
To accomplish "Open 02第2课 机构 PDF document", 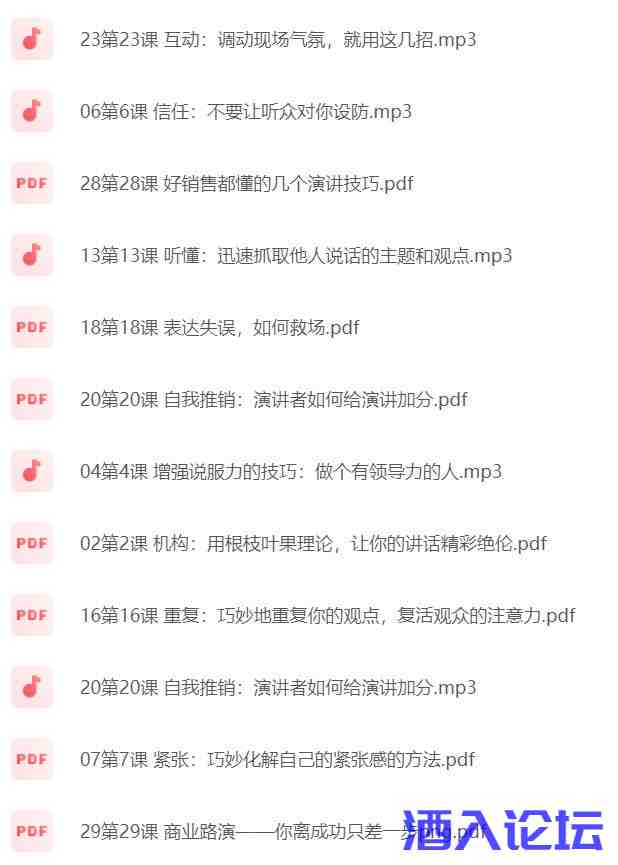I will pyautogui.click(x=313, y=544).
